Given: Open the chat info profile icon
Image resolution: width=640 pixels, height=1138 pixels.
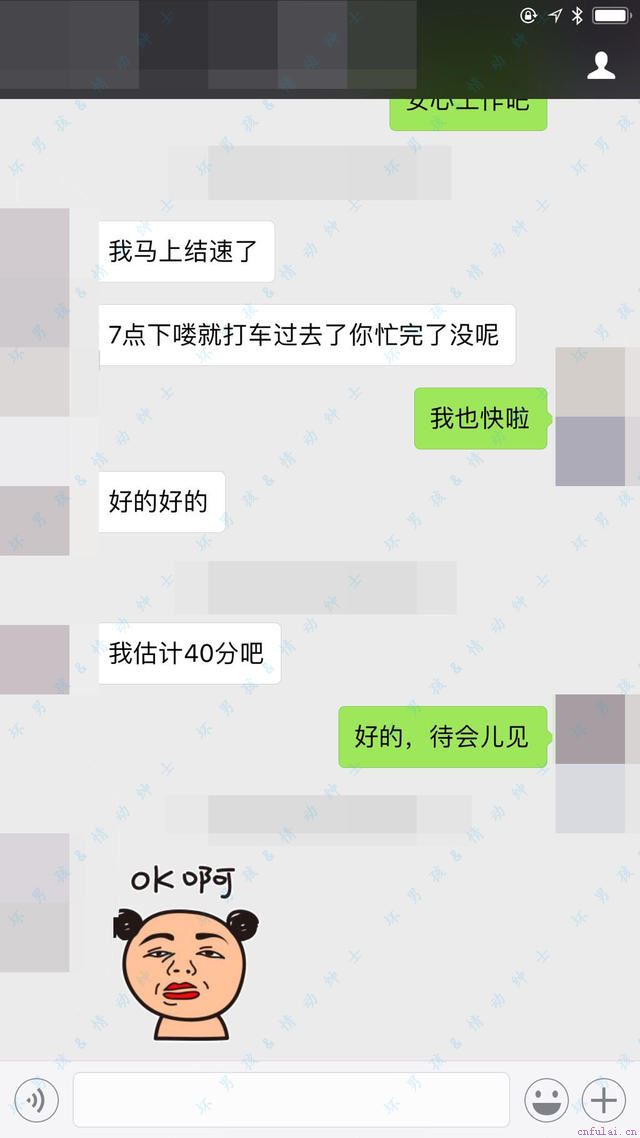Looking at the screenshot, I should [x=600, y=66].
